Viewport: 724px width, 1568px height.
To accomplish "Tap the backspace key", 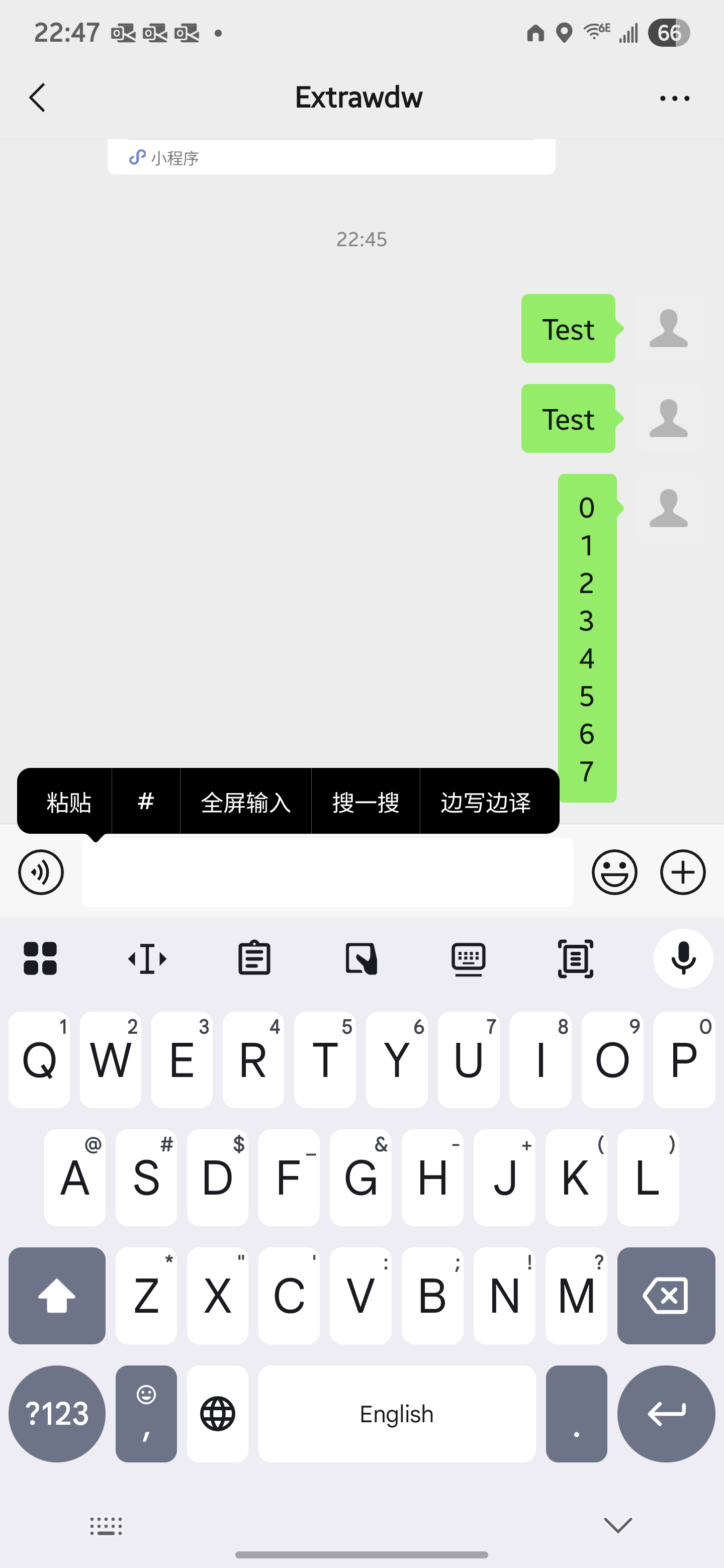I will pyautogui.click(x=666, y=1295).
